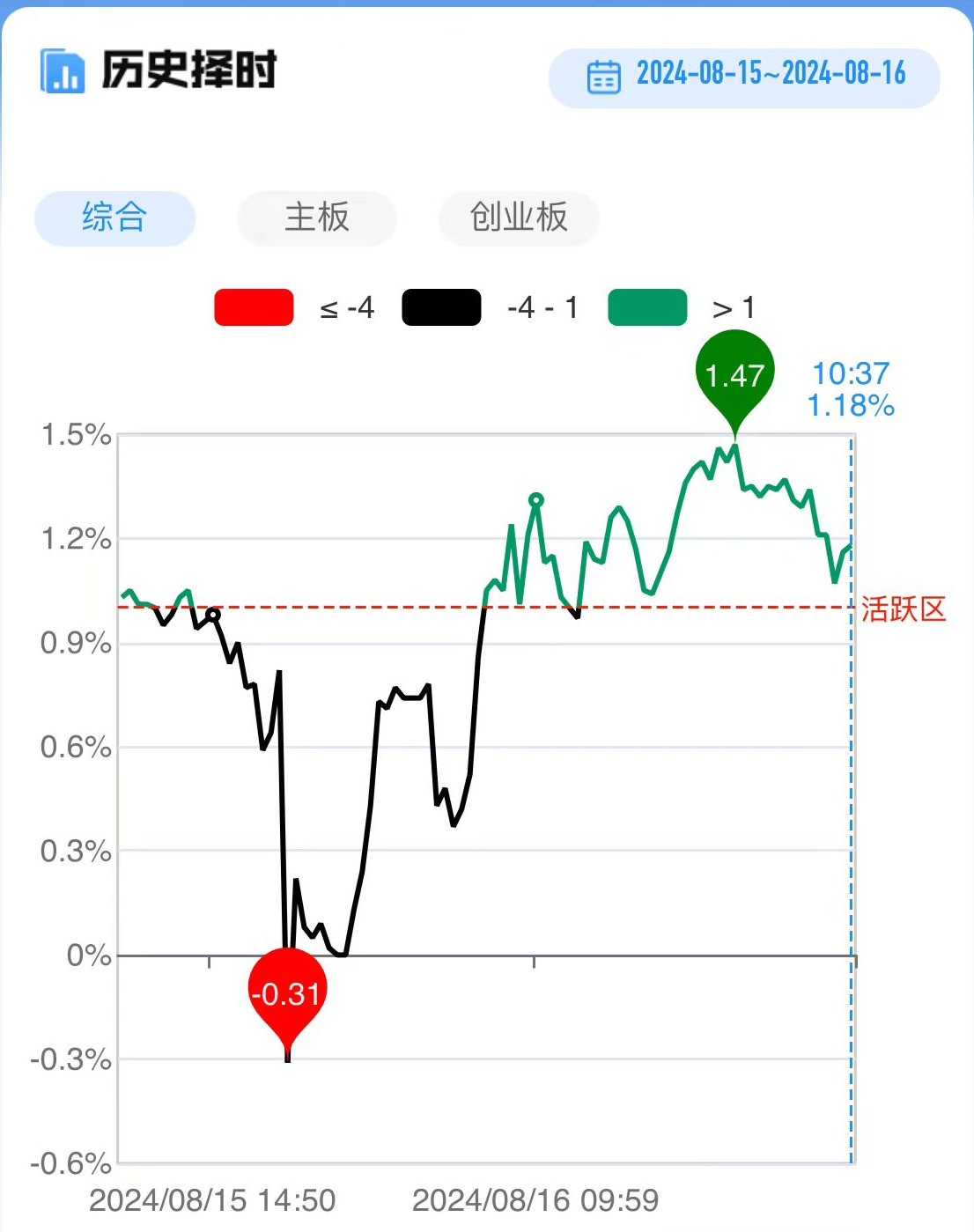Tap the 1.47 peak marker on chart
974x1232 pixels.
click(x=735, y=374)
